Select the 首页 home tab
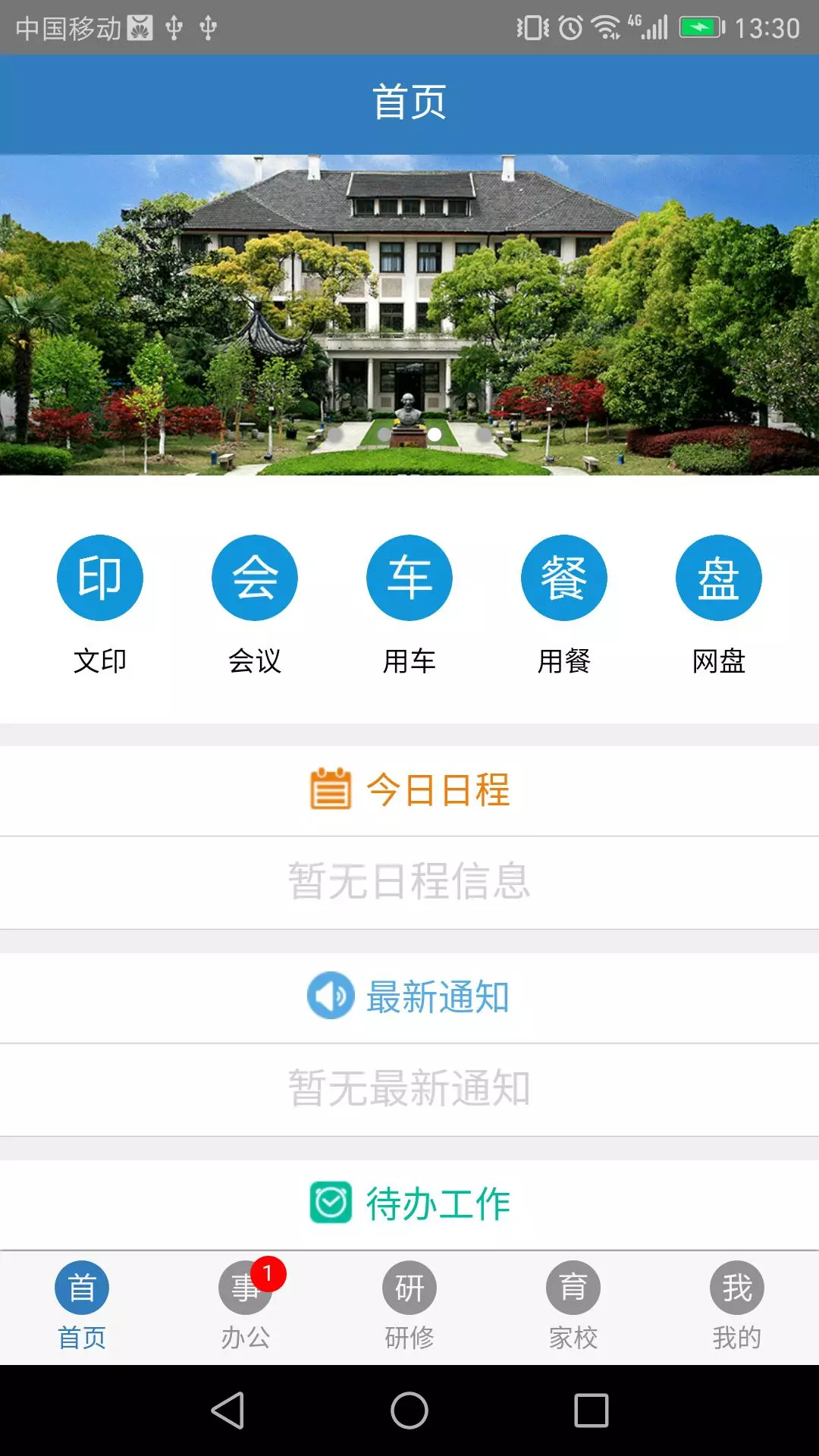 [82, 1307]
